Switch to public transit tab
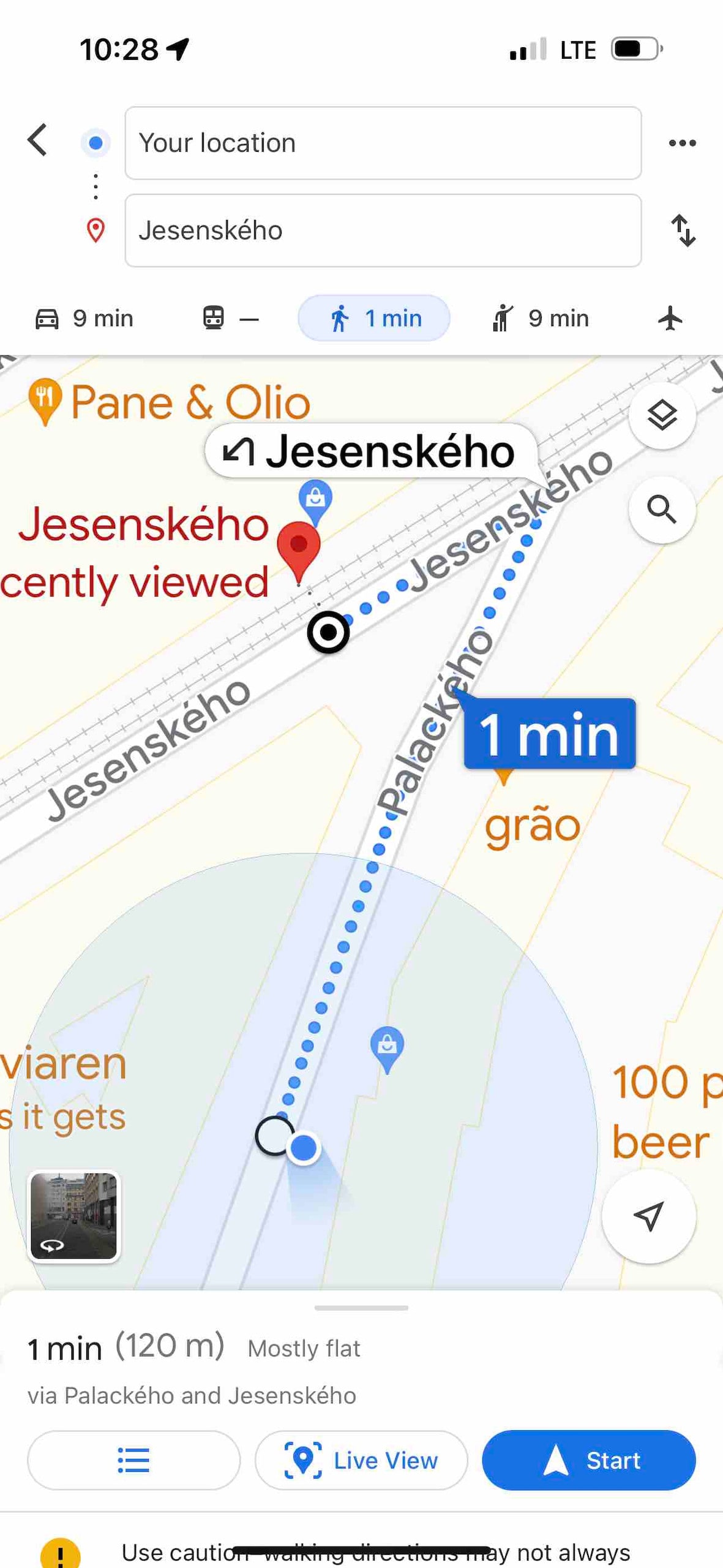This screenshot has height=1568, width=723. pos(230,318)
